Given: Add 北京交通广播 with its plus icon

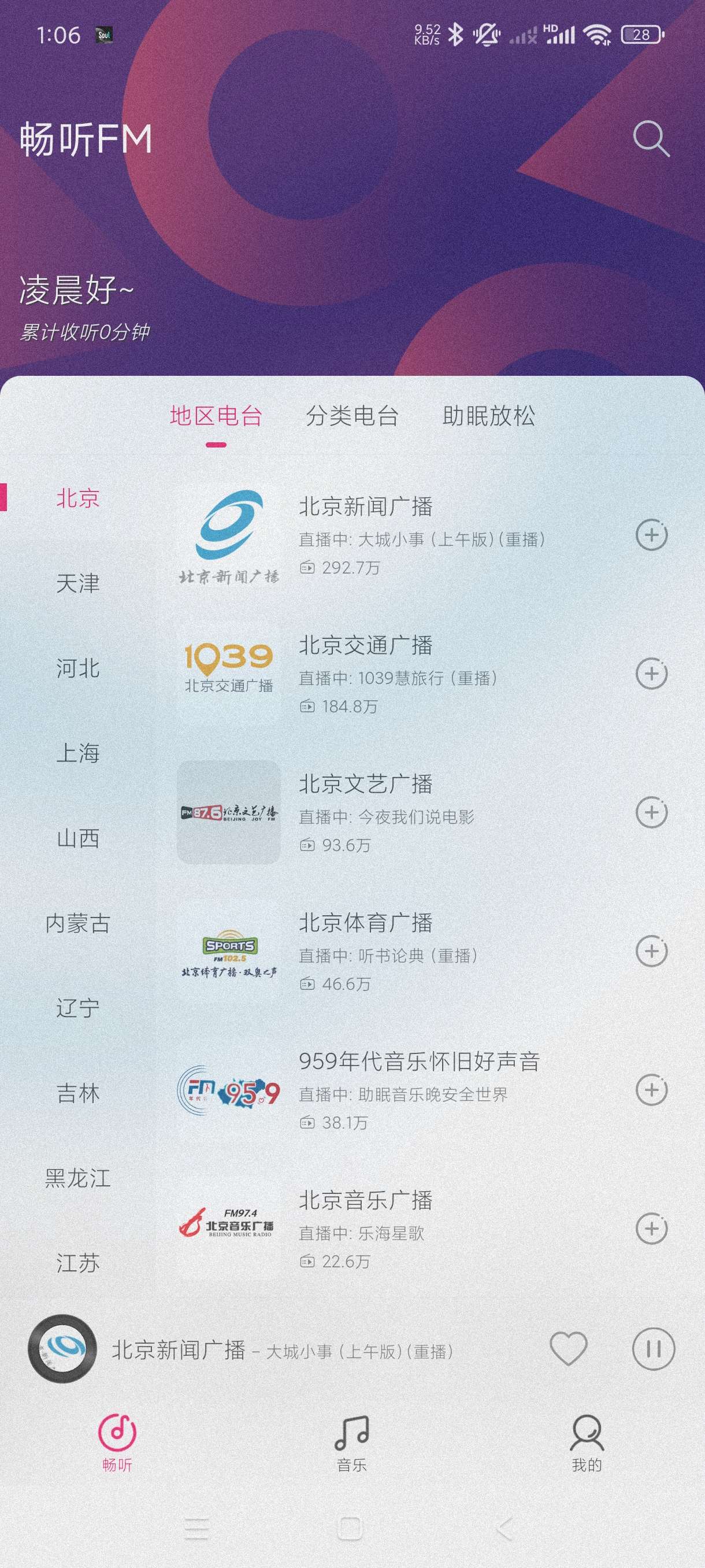Looking at the screenshot, I should pos(651,674).
